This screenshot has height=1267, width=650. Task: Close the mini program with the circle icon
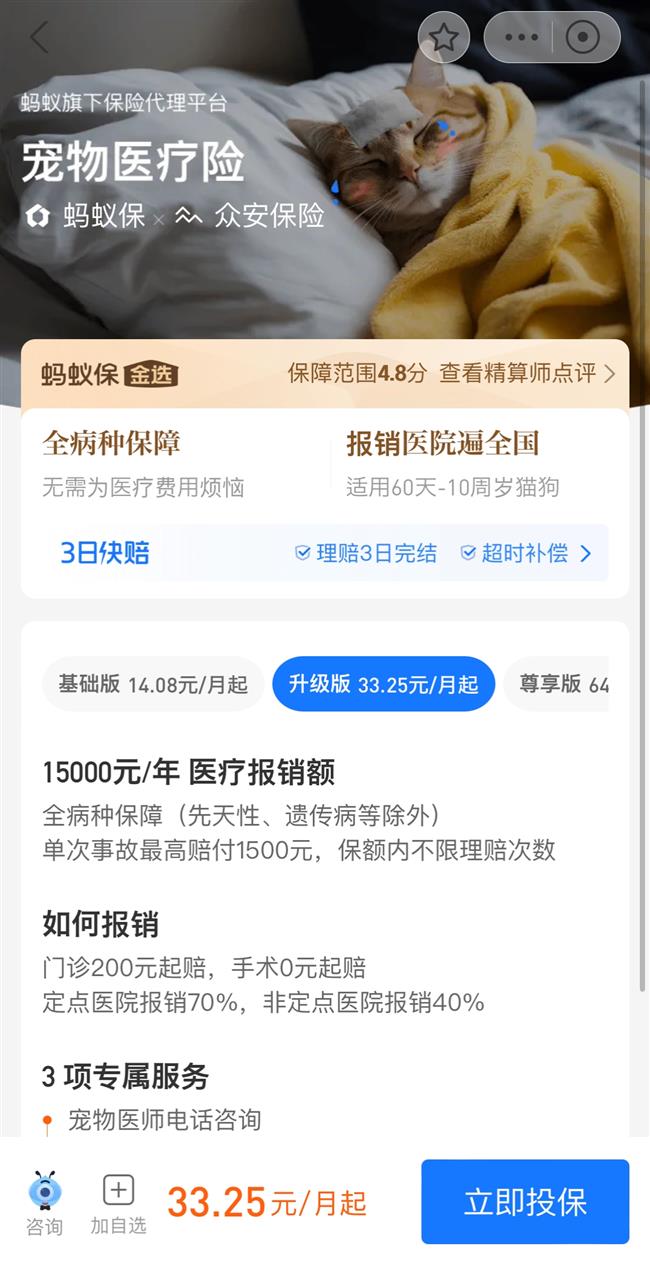point(582,38)
